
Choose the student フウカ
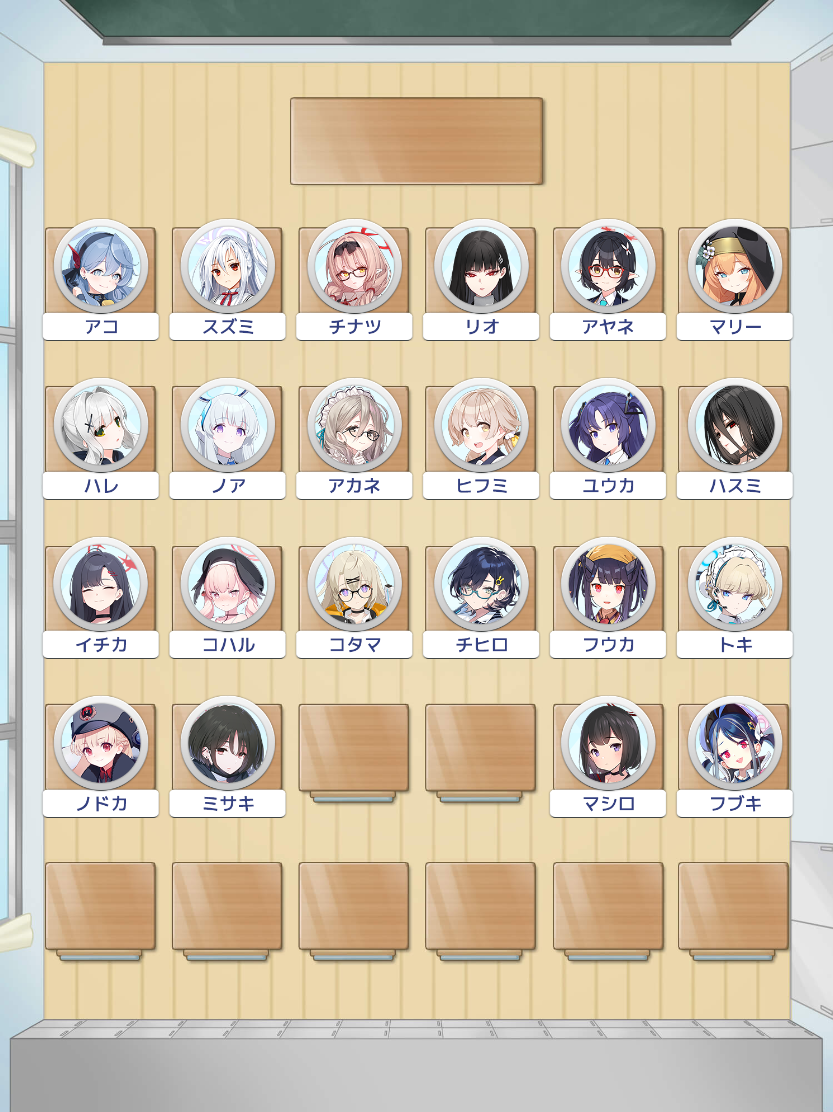608,584
